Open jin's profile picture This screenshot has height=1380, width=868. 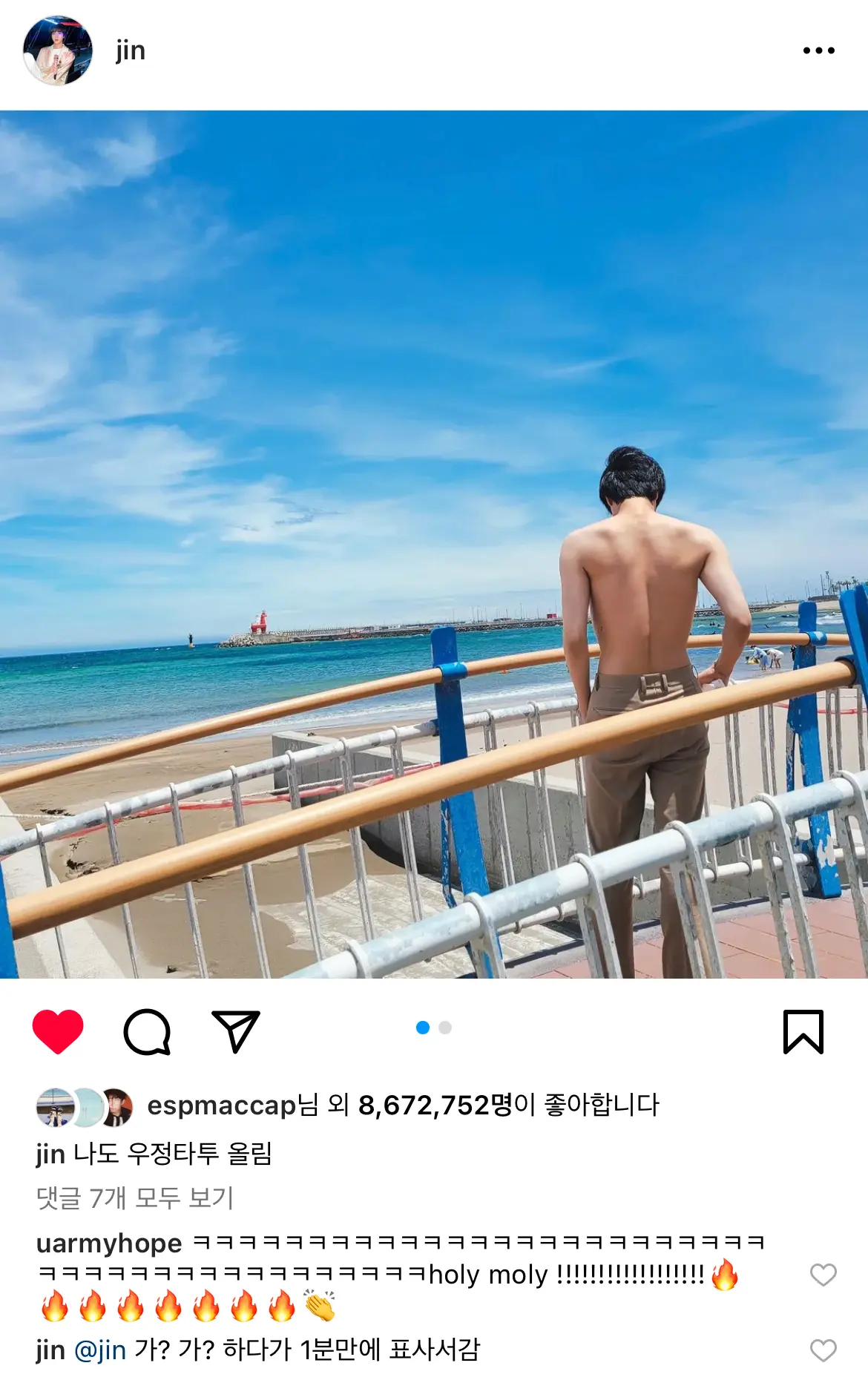point(58,50)
